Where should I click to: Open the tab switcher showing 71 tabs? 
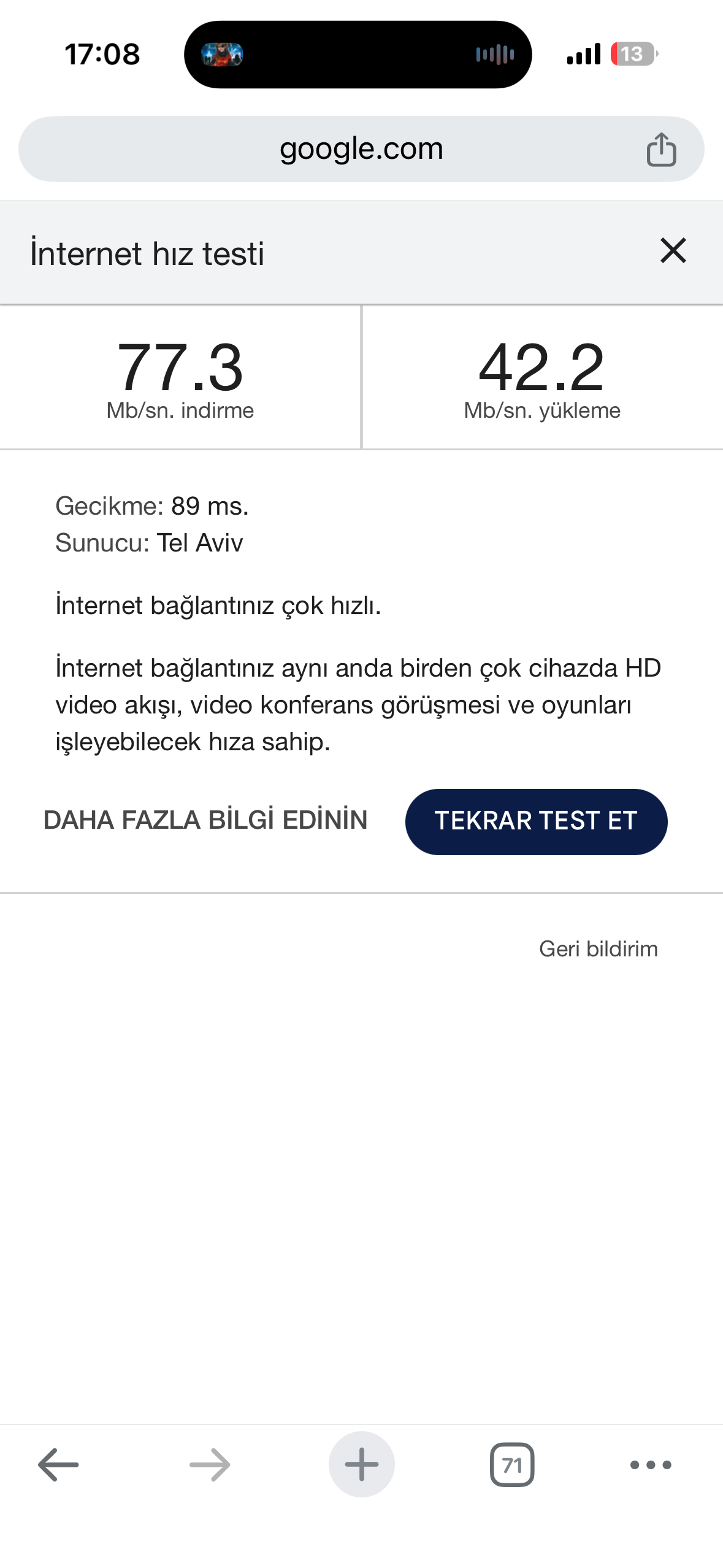pos(512,1464)
